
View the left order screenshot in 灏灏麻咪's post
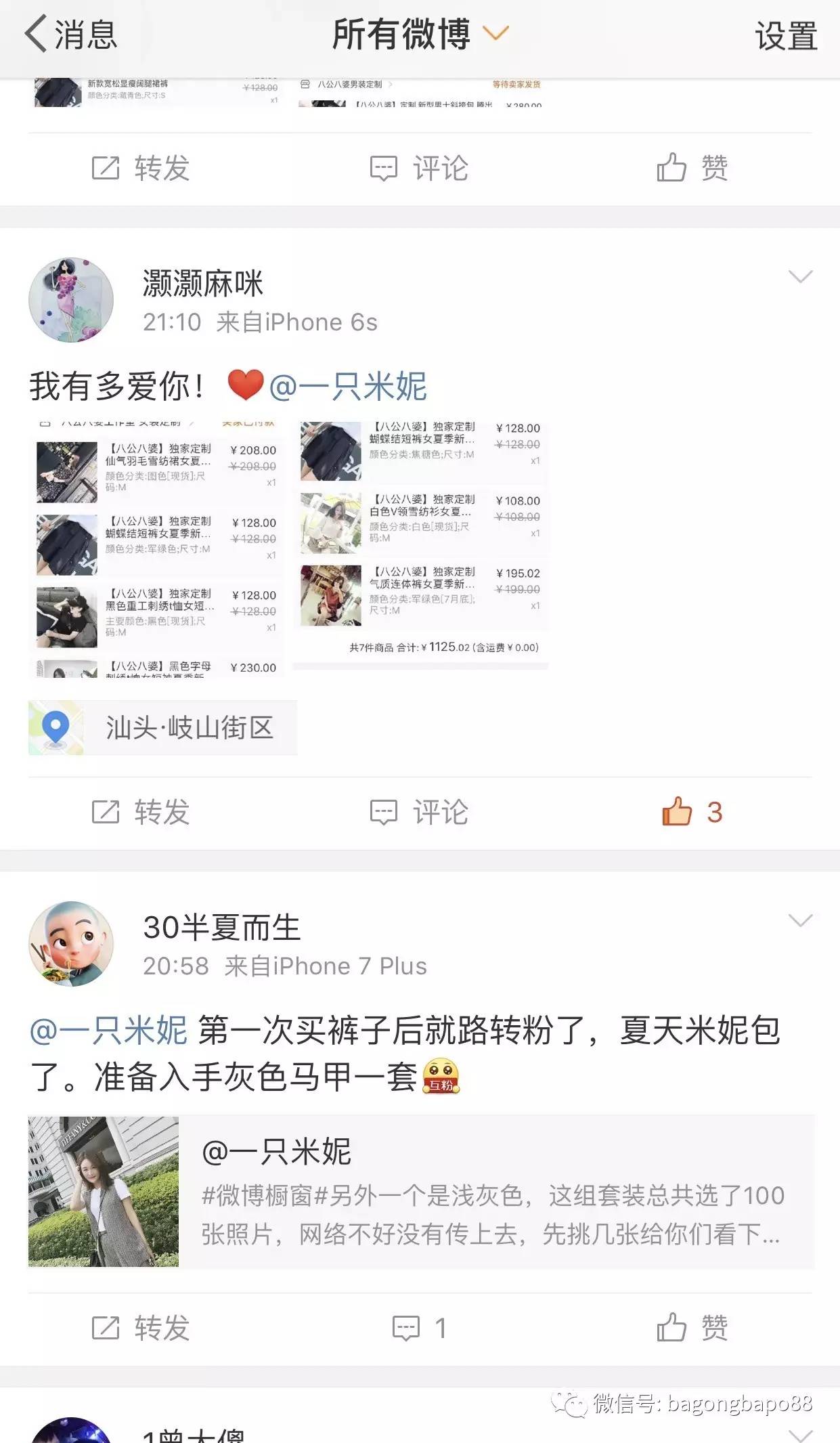156,548
